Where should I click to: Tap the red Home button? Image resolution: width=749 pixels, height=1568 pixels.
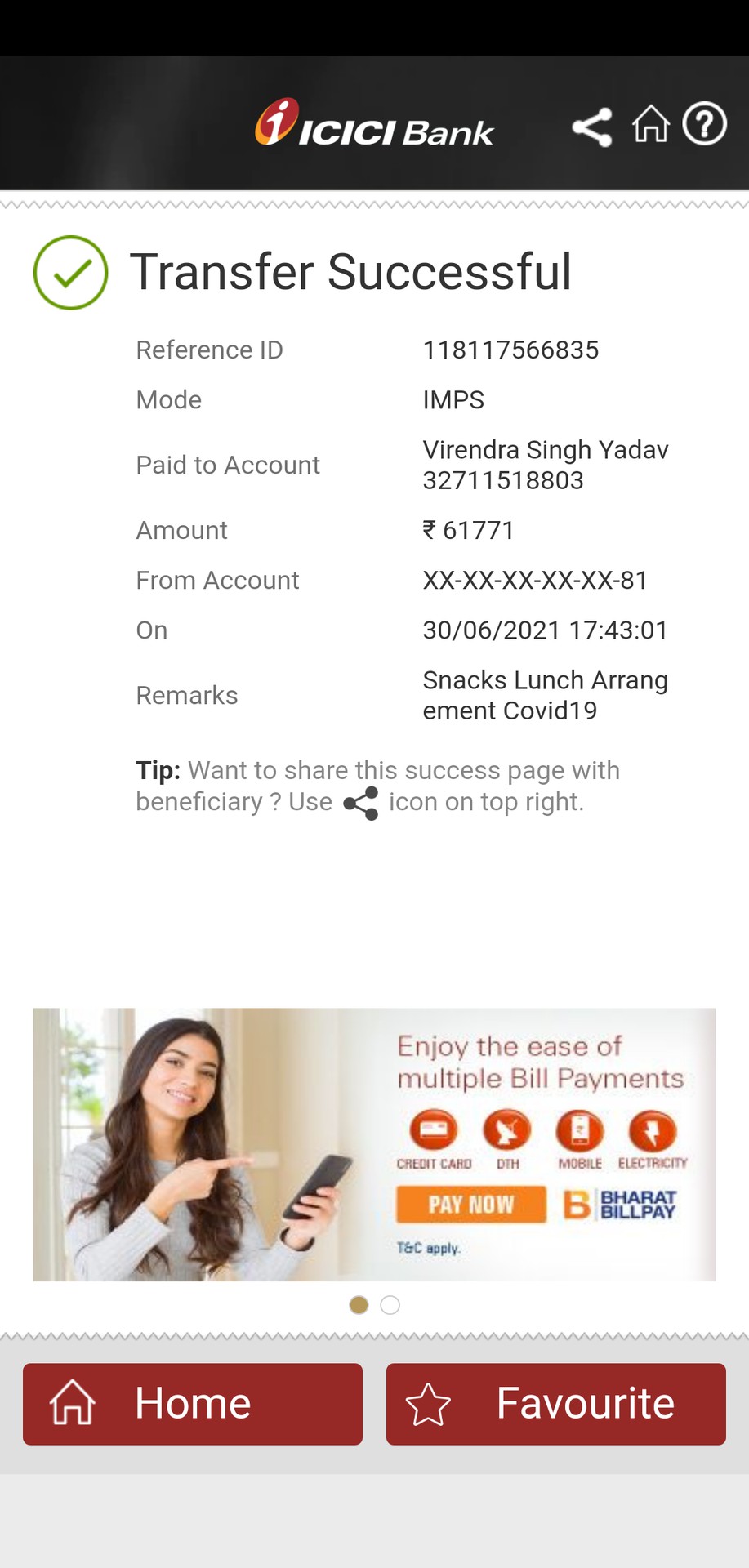pyautogui.click(x=193, y=1404)
